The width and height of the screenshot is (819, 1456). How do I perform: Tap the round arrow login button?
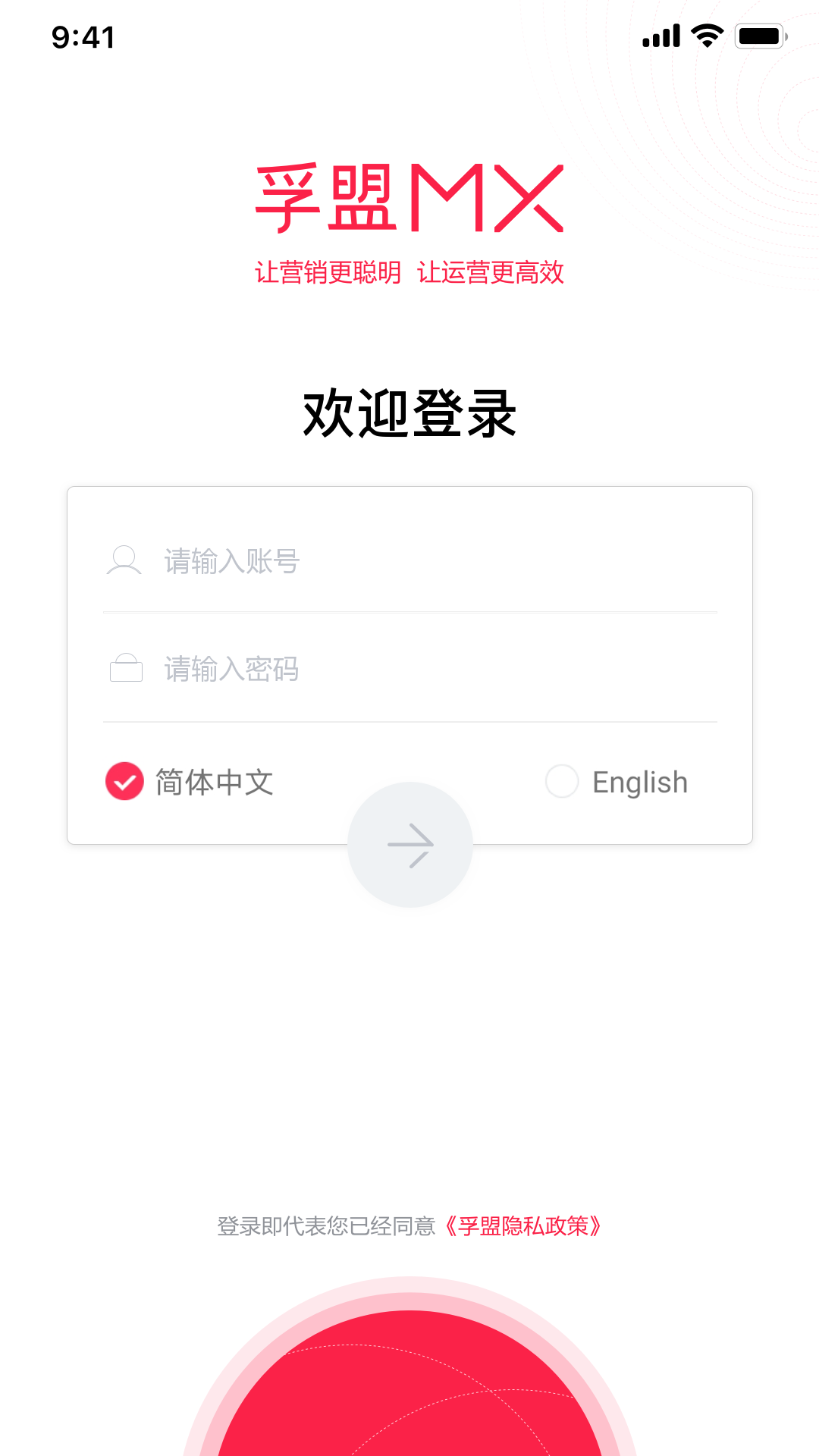[410, 845]
